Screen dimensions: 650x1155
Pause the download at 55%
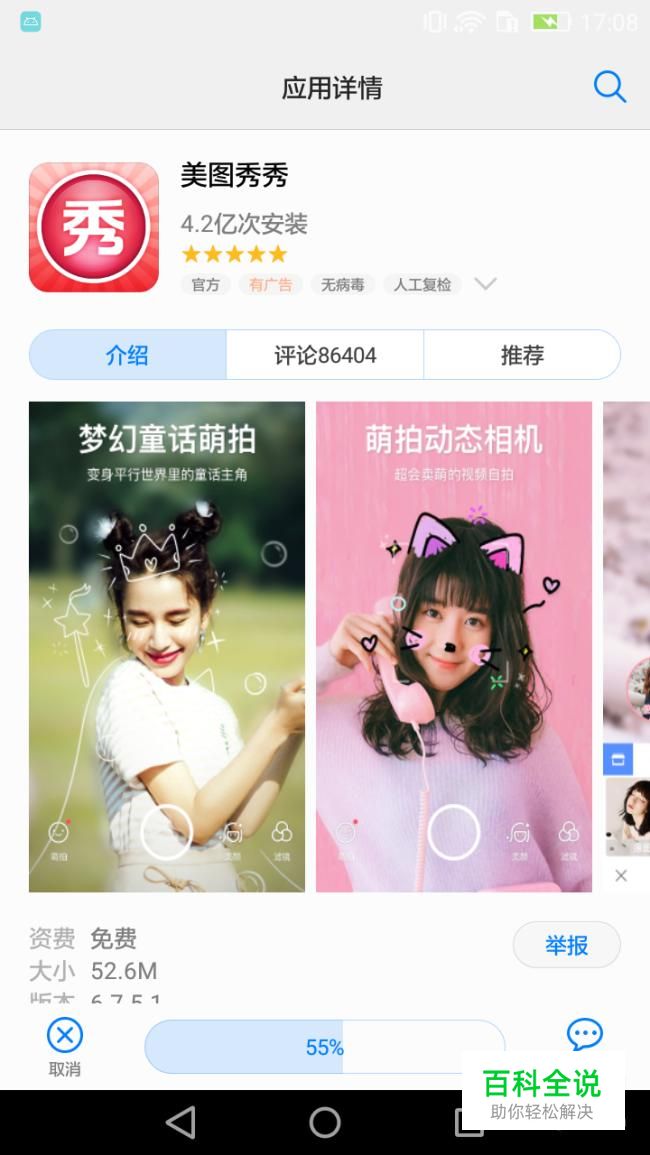click(325, 1047)
